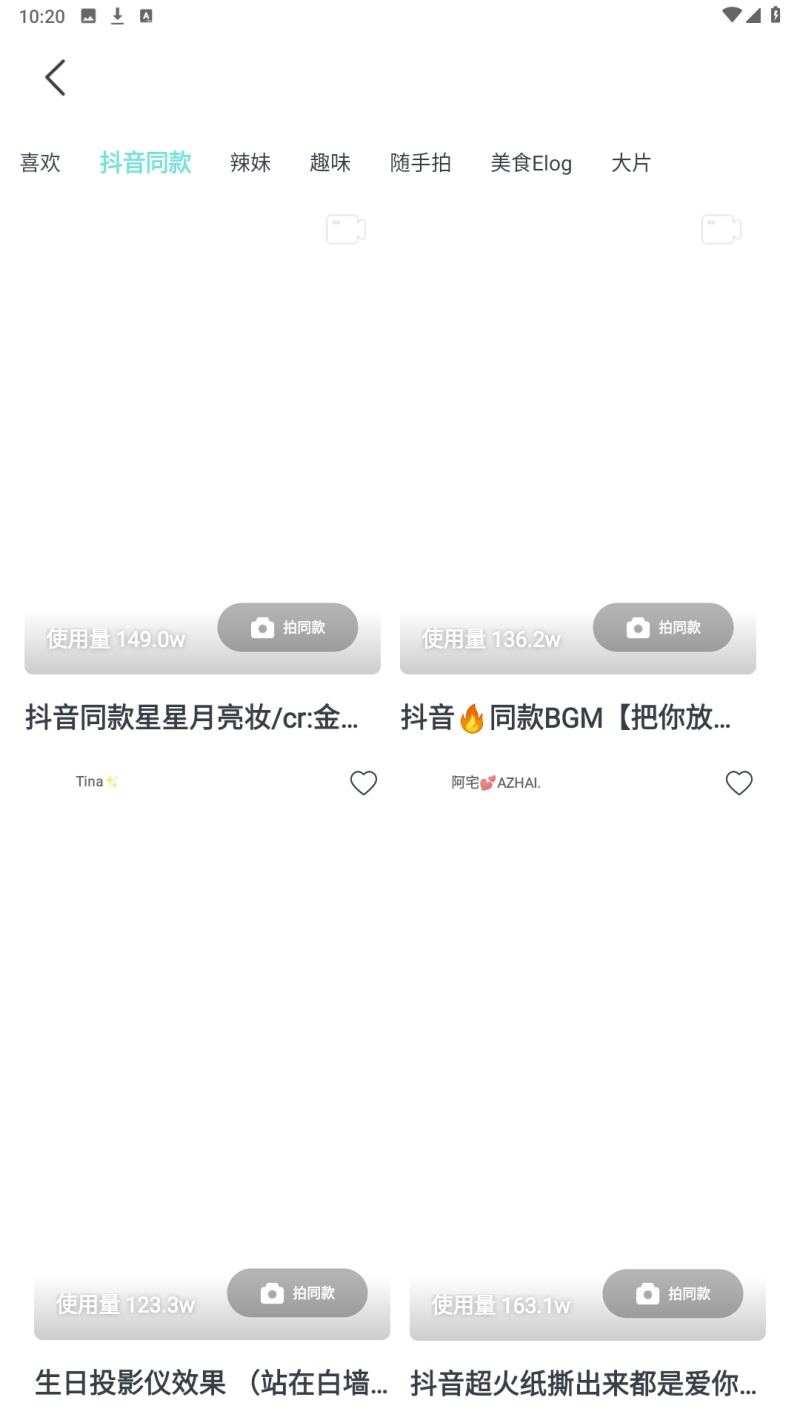The height and width of the screenshot is (1422, 800).
Task: Tap the video camera icon on the first template
Action: coord(346,229)
